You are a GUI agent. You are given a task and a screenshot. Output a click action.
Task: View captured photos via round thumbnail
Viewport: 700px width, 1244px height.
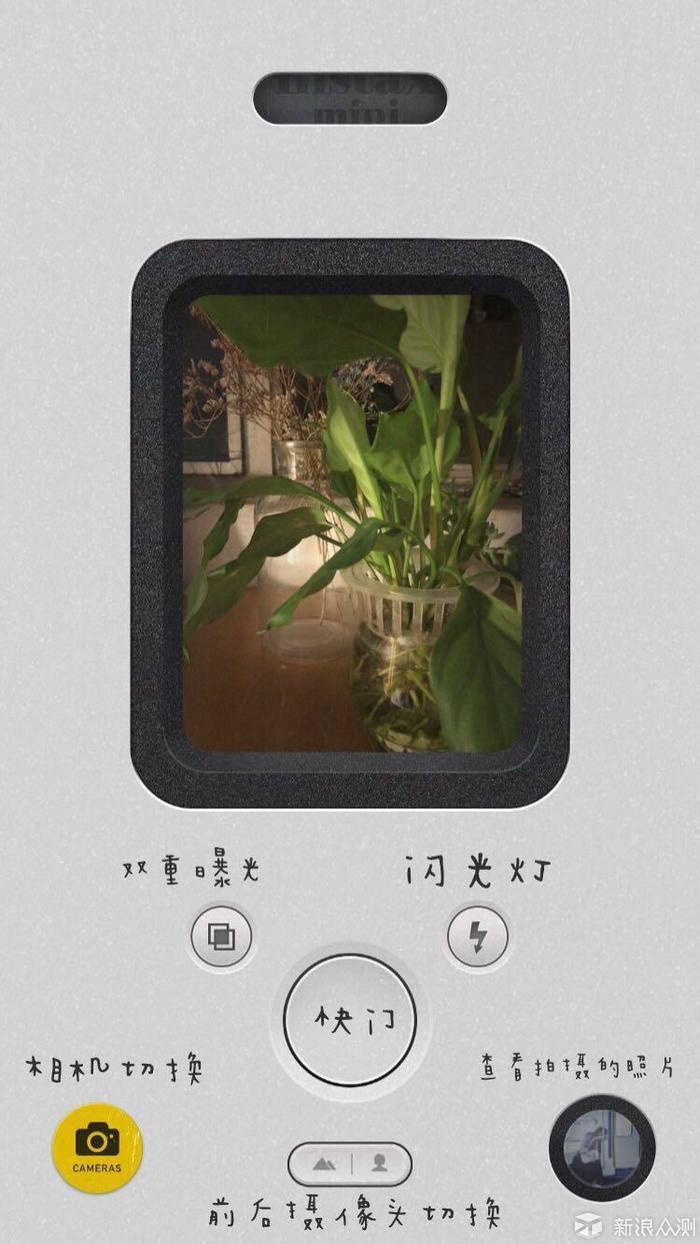tap(601, 1148)
